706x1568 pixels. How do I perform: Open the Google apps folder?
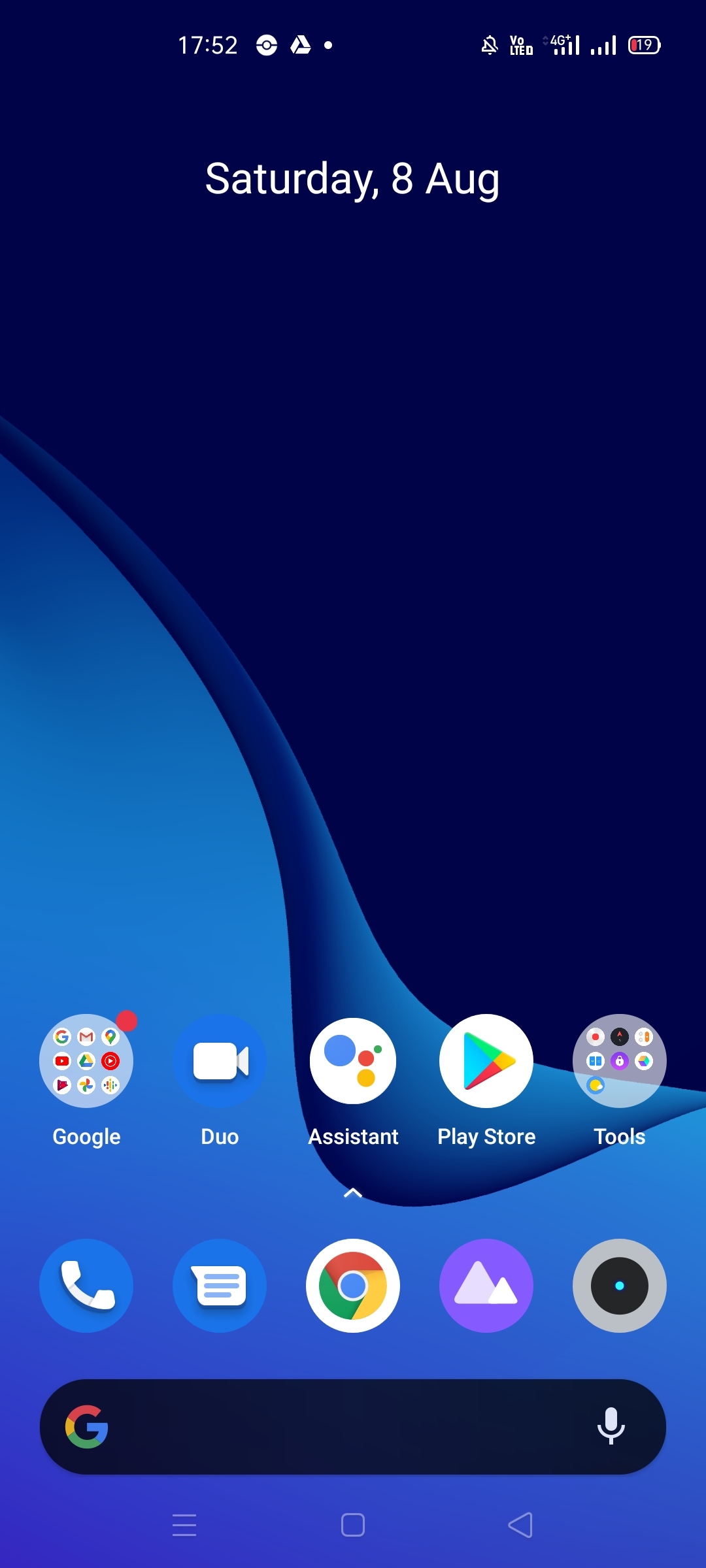click(86, 1061)
